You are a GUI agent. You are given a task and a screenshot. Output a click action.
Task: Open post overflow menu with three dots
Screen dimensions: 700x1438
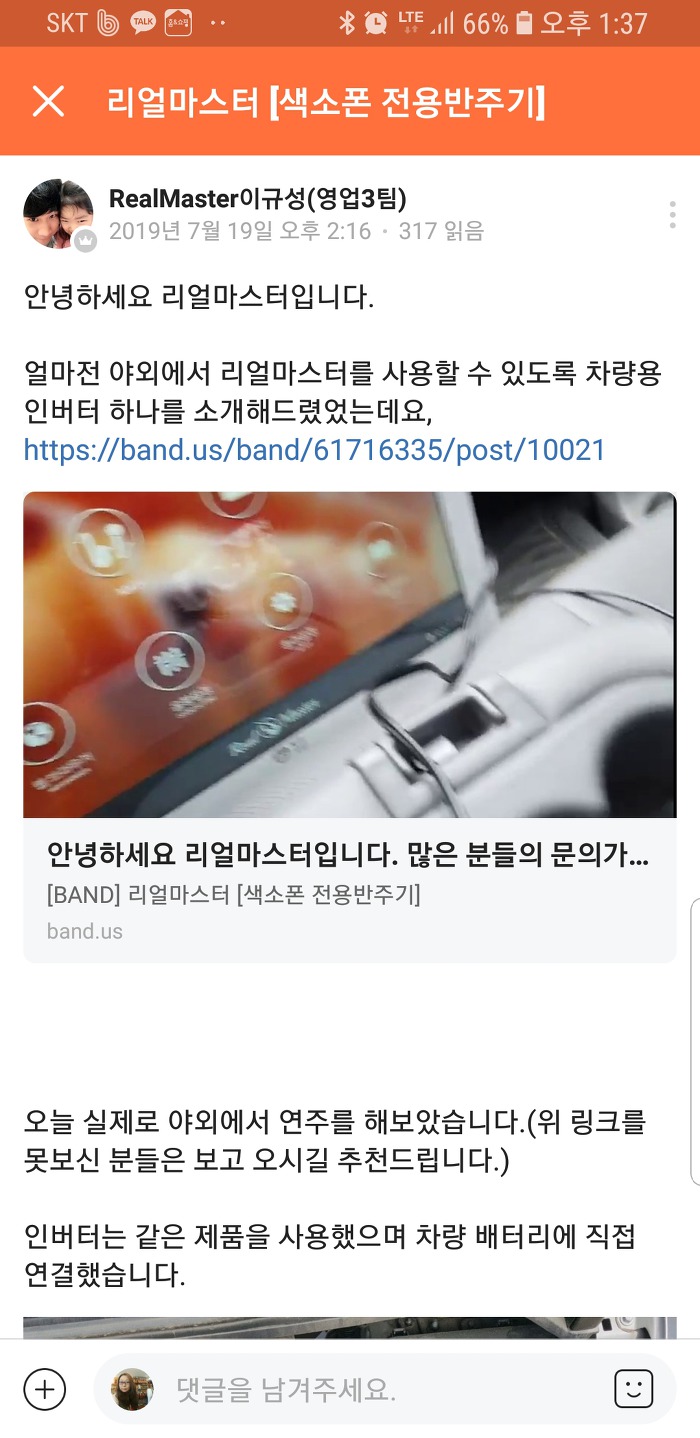click(x=672, y=214)
